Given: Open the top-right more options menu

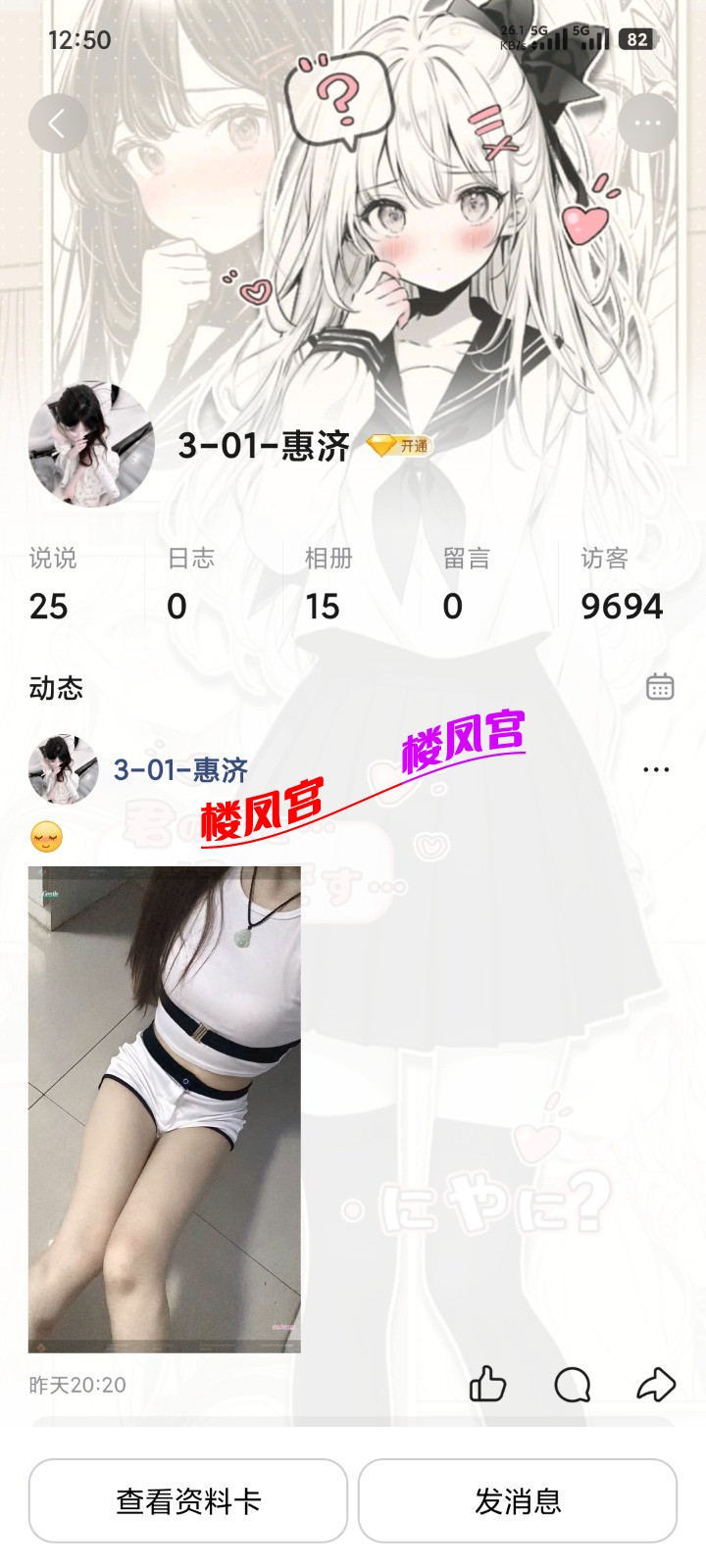Looking at the screenshot, I should (647, 123).
